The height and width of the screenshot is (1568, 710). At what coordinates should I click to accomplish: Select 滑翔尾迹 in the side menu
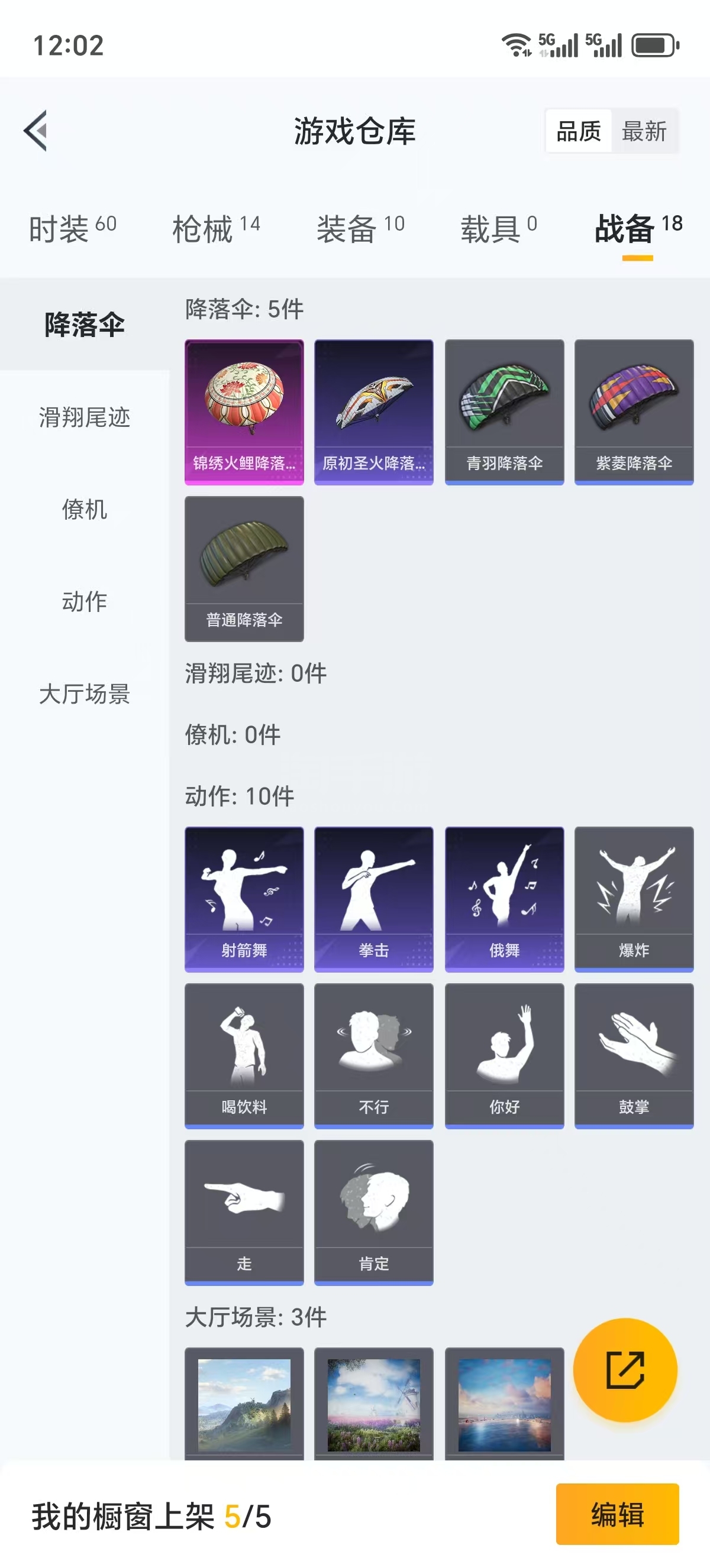coord(85,417)
